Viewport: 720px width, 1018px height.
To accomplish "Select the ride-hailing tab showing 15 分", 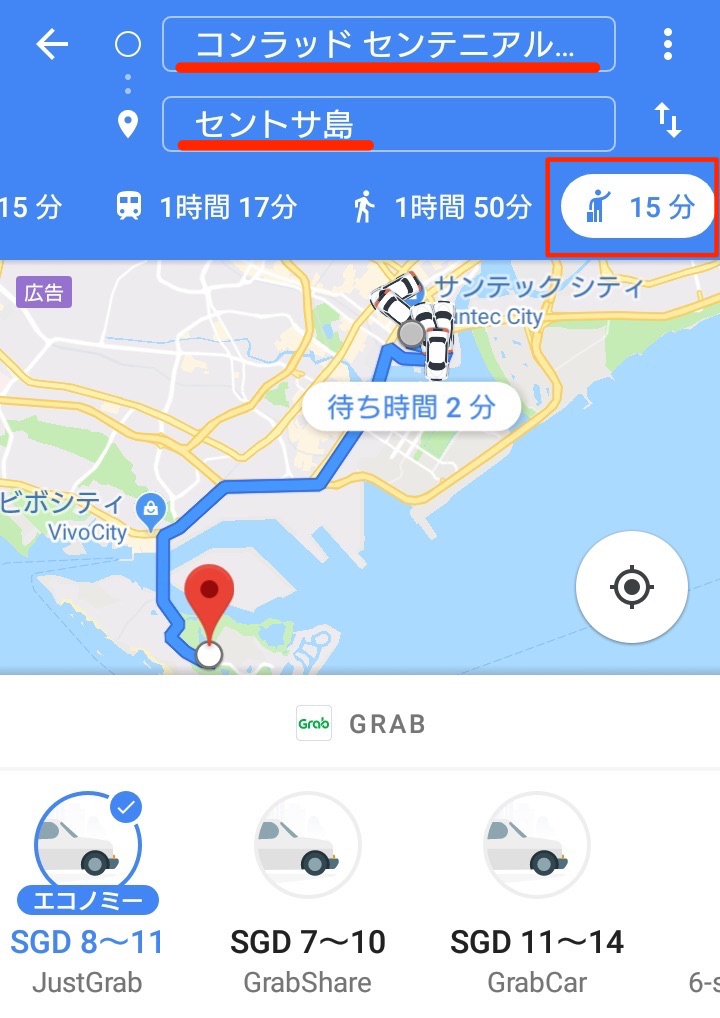I will [x=637, y=207].
